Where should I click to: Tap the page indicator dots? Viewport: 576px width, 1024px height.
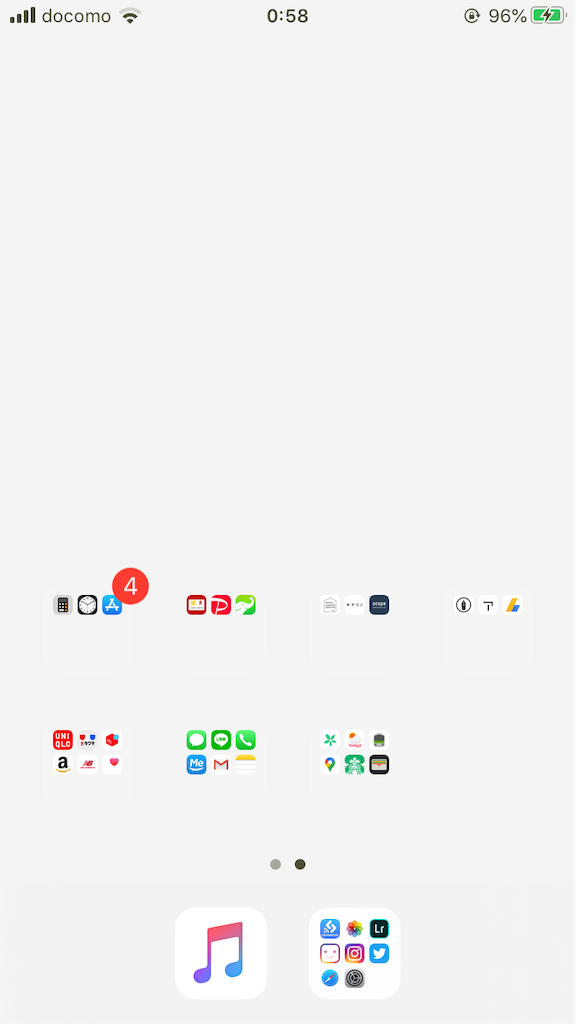pos(288,864)
